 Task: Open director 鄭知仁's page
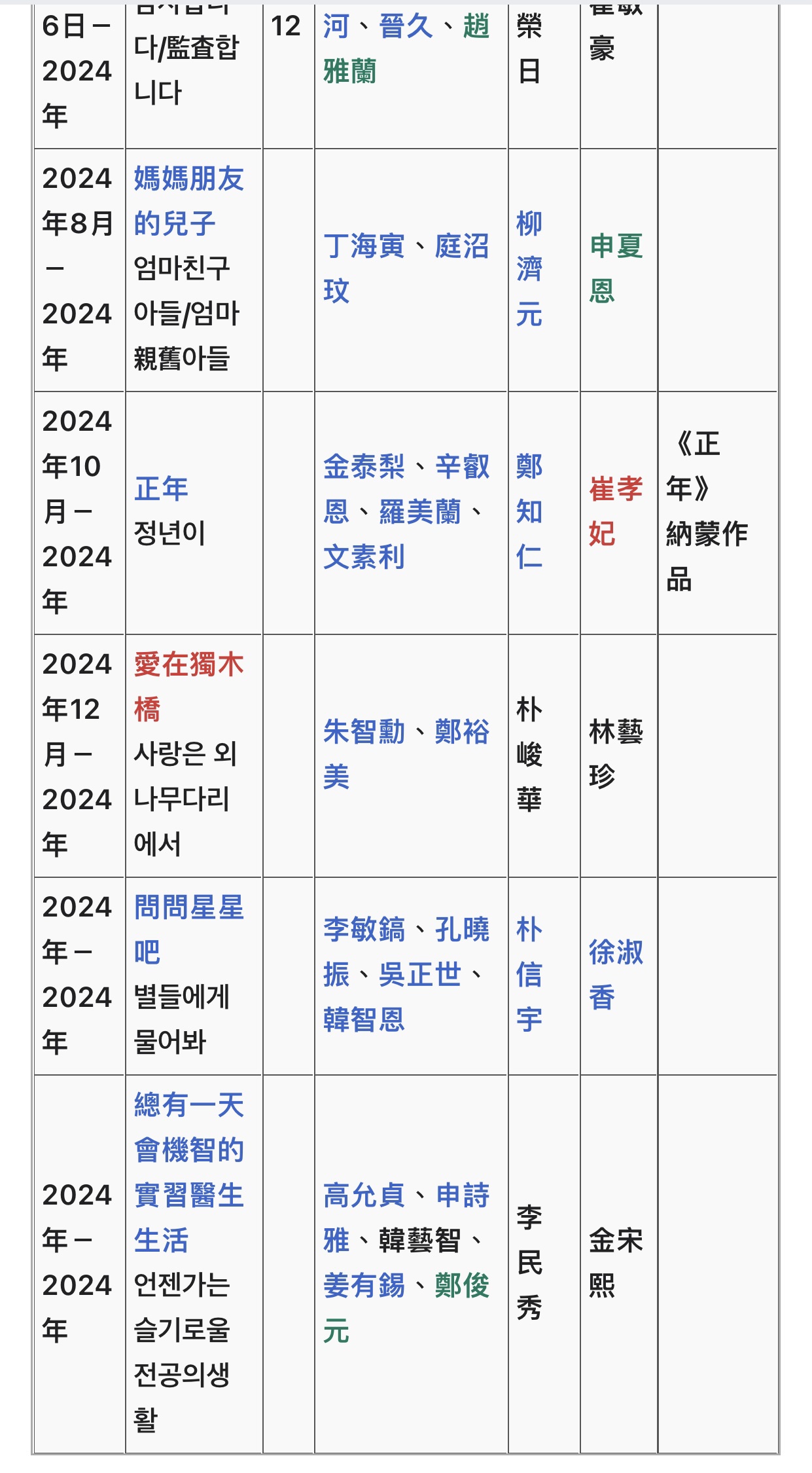(529, 511)
